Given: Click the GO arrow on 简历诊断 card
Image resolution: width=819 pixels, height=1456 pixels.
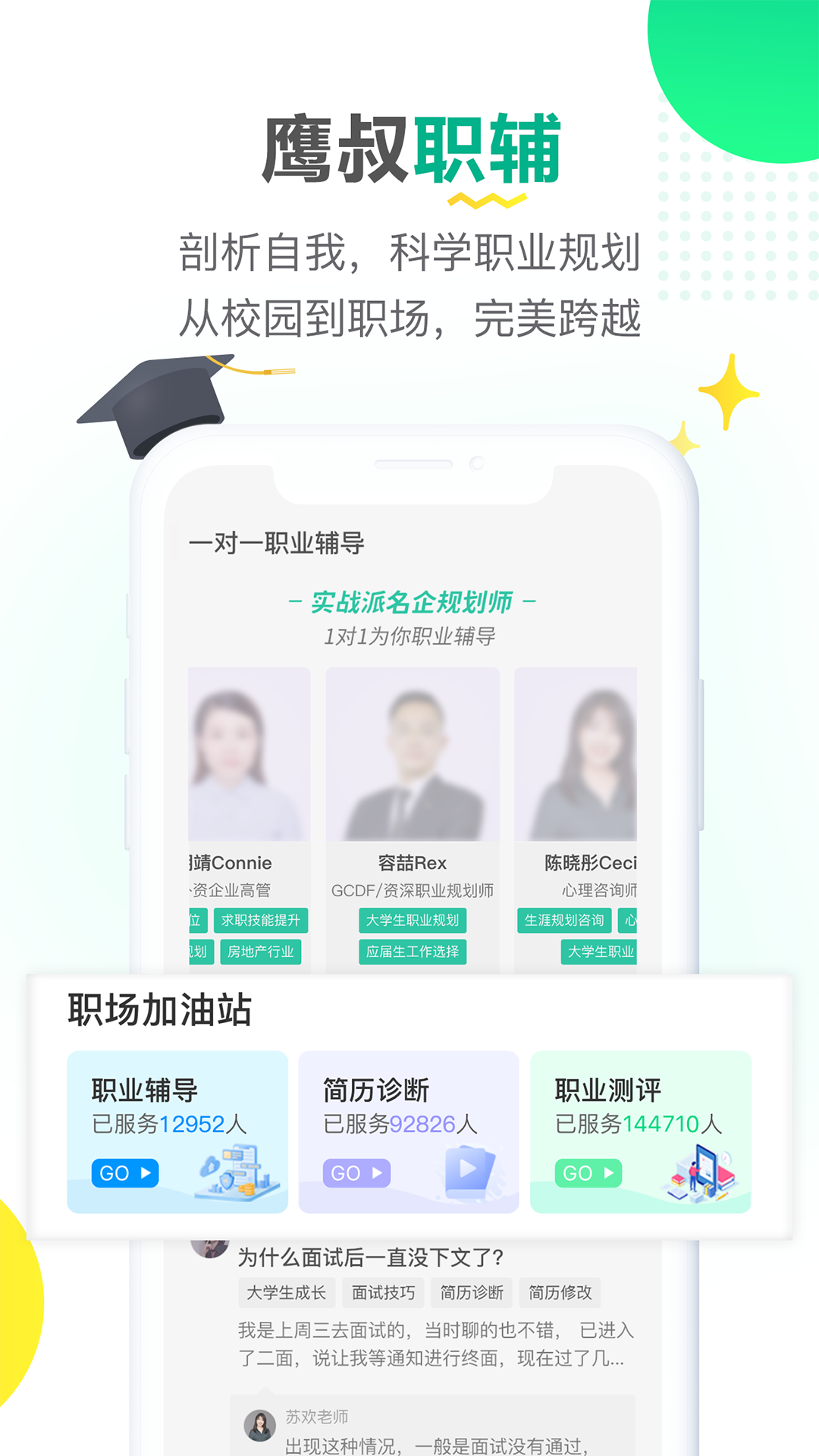Looking at the screenshot, I should click(355, 1172).
